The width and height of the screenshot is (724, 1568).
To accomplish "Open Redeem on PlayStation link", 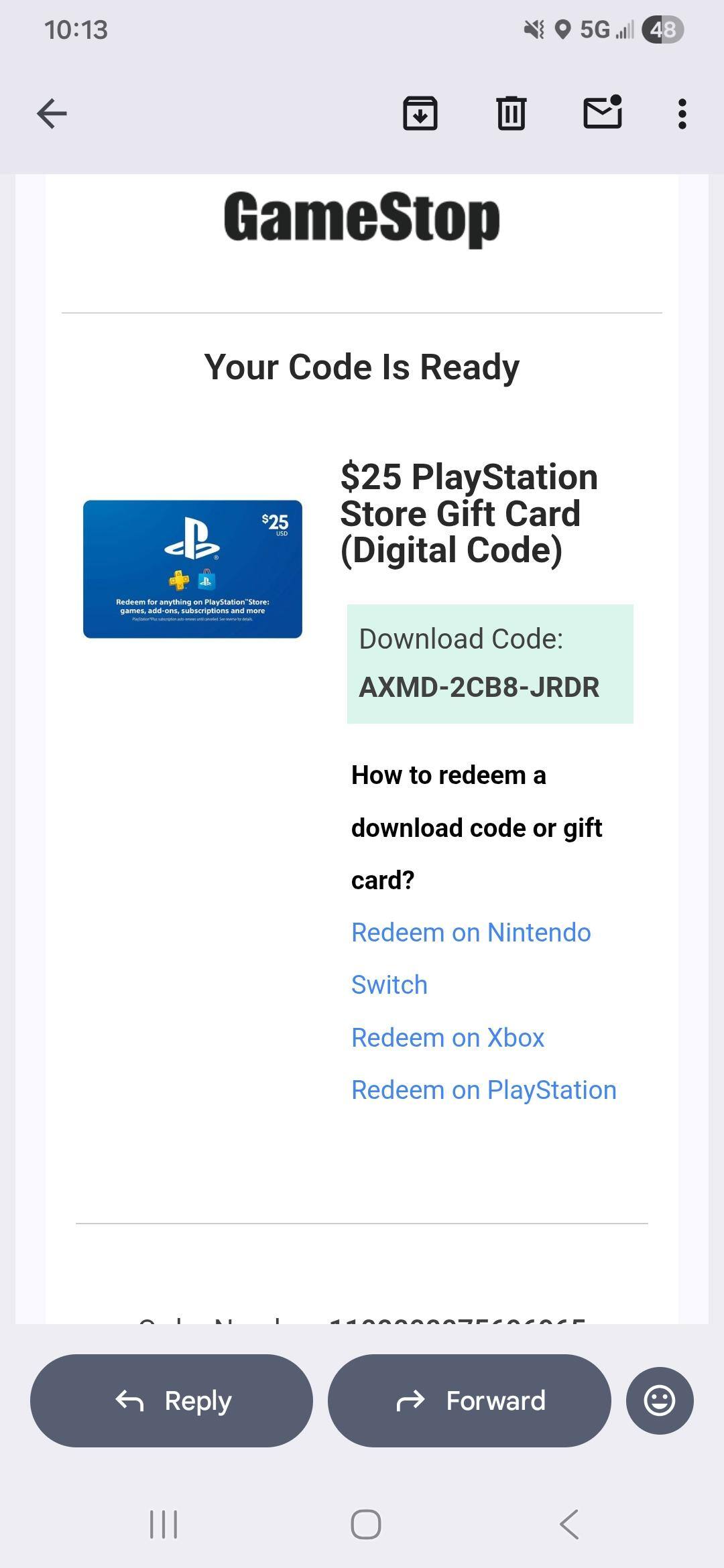I will tap(483, 1089).
